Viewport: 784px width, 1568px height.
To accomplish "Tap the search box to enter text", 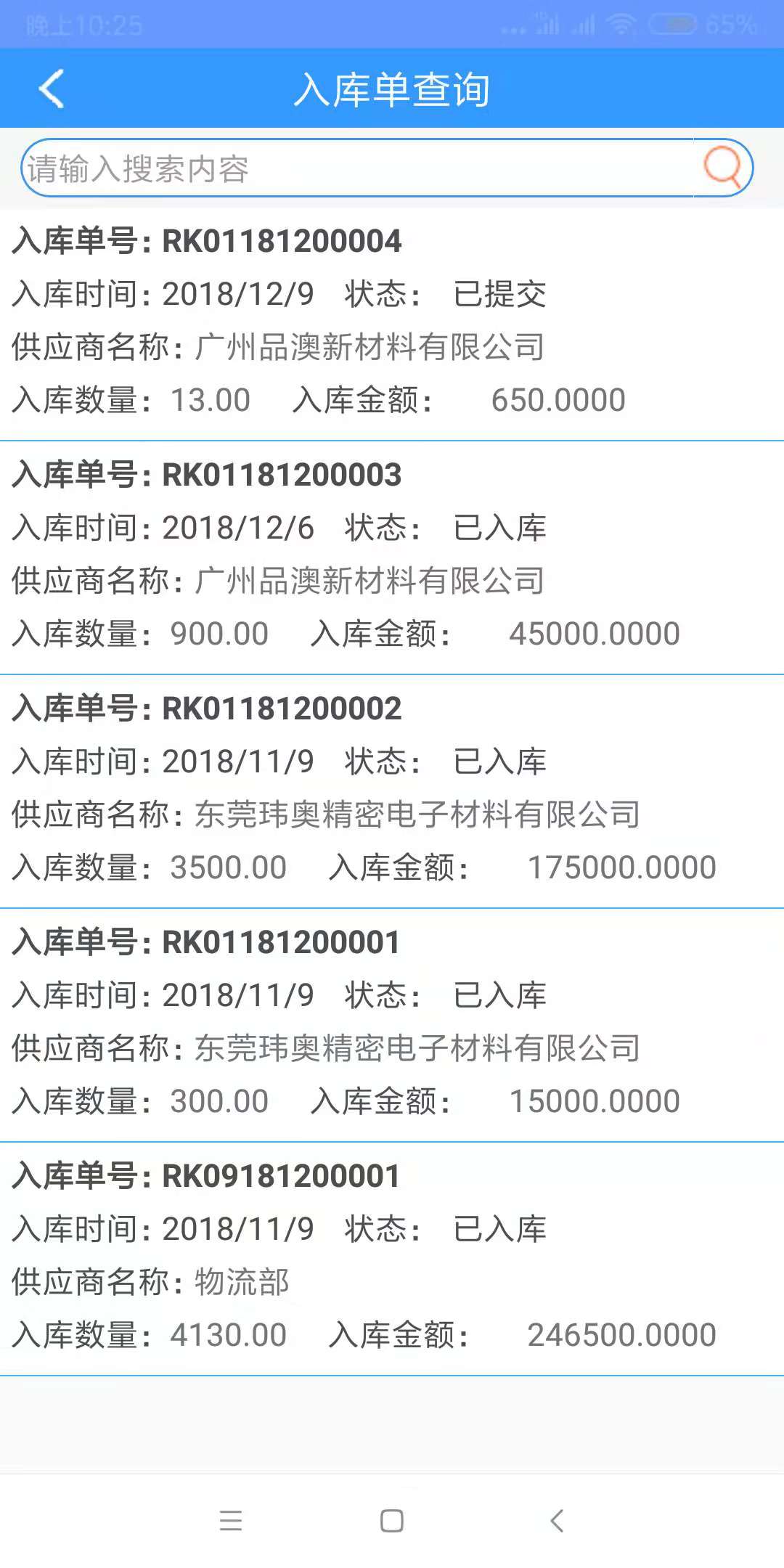I will coord(357,168).
